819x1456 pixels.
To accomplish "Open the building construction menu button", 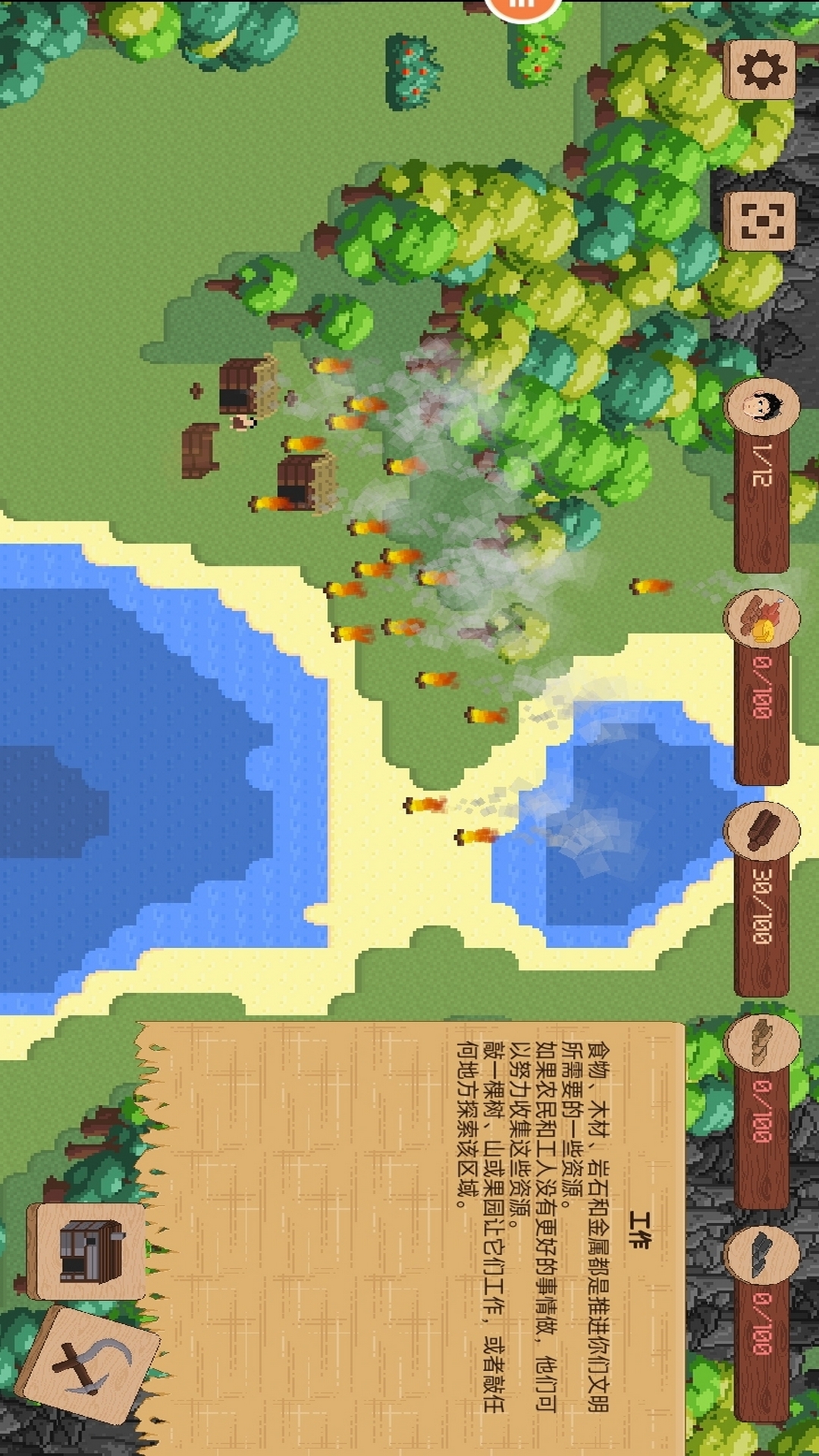I will click(87, 1252).
